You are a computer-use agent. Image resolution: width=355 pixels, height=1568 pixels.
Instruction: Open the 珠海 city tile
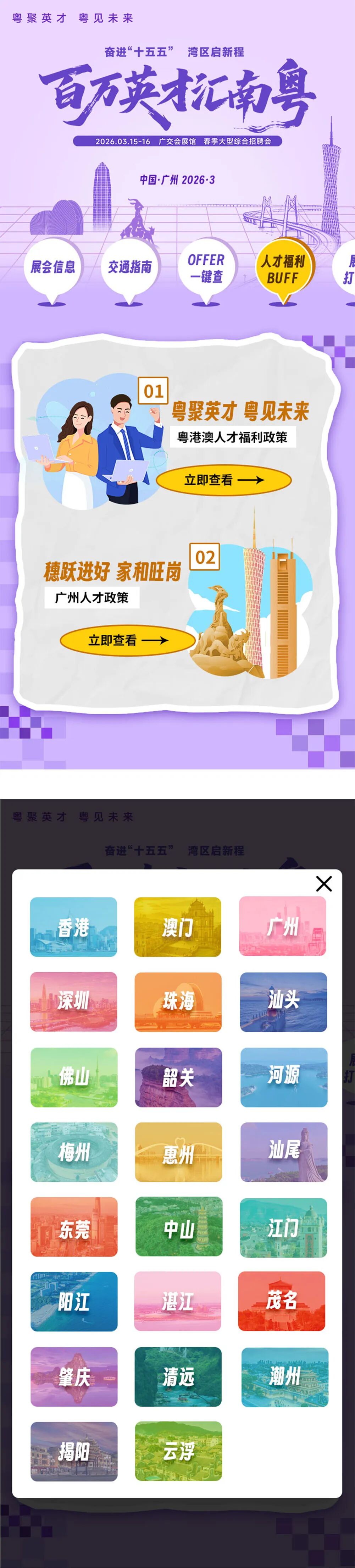(178, 1001)
